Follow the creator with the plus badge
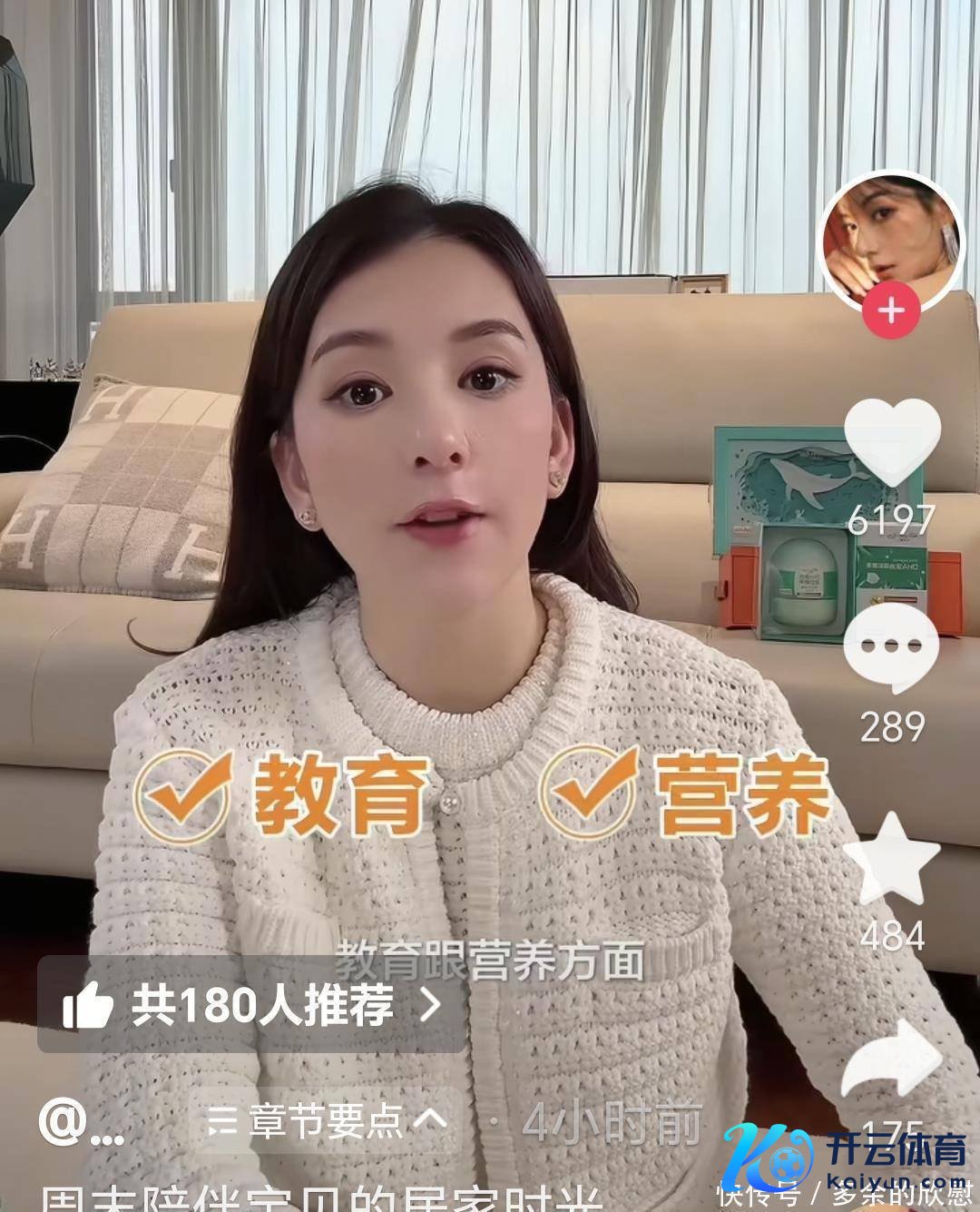The height and width of the screenshot is (1212, 980). click(891, 311)
